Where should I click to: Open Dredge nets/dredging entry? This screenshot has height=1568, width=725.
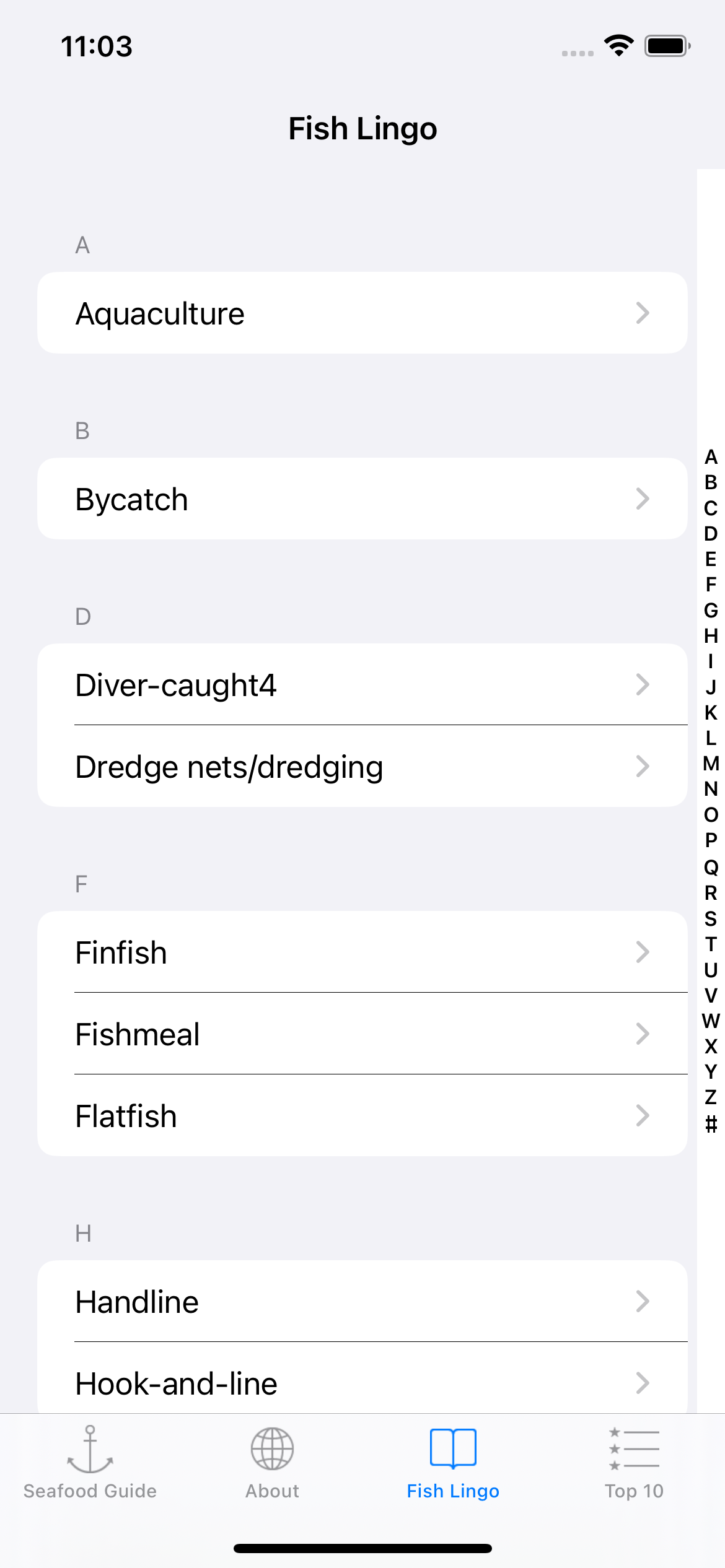362,767
